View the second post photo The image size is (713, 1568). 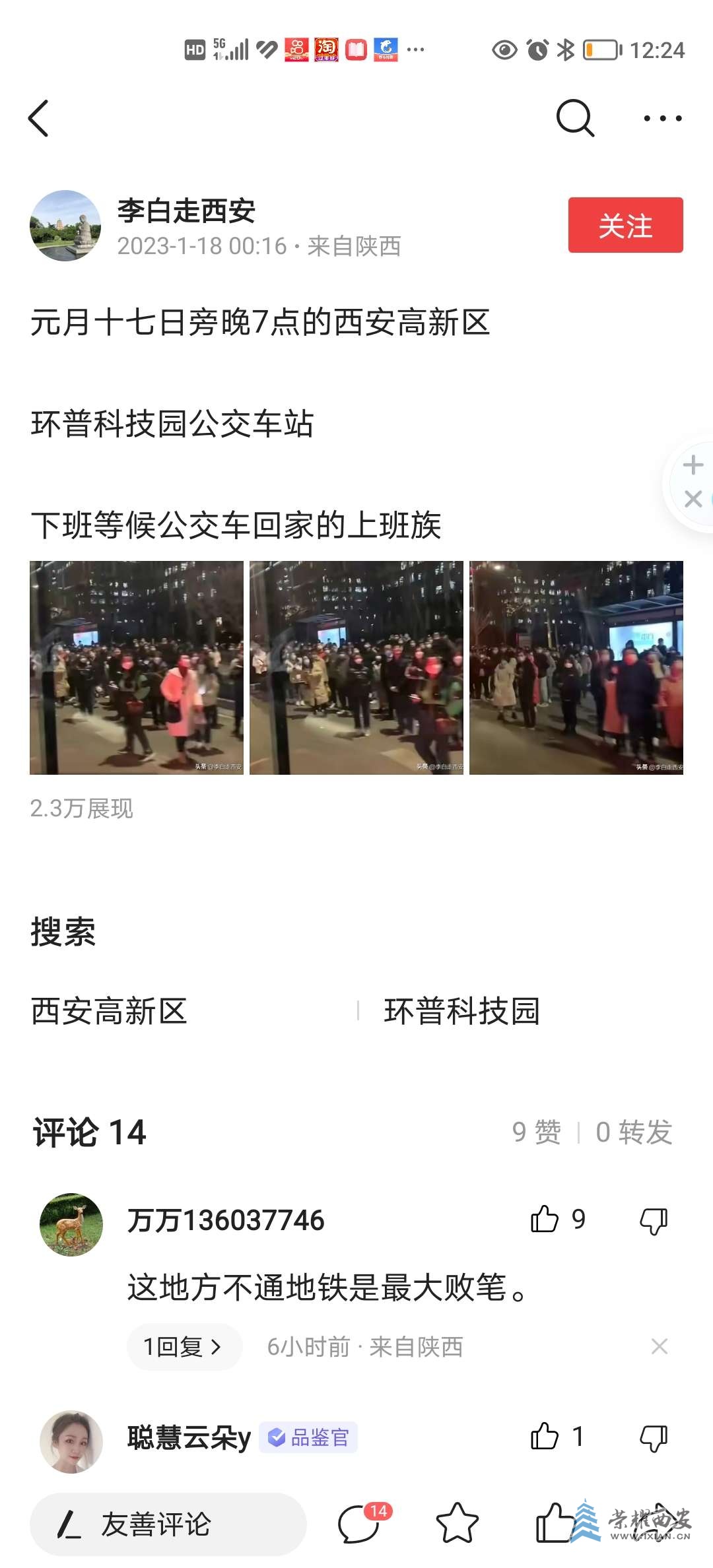coord(356,667)
